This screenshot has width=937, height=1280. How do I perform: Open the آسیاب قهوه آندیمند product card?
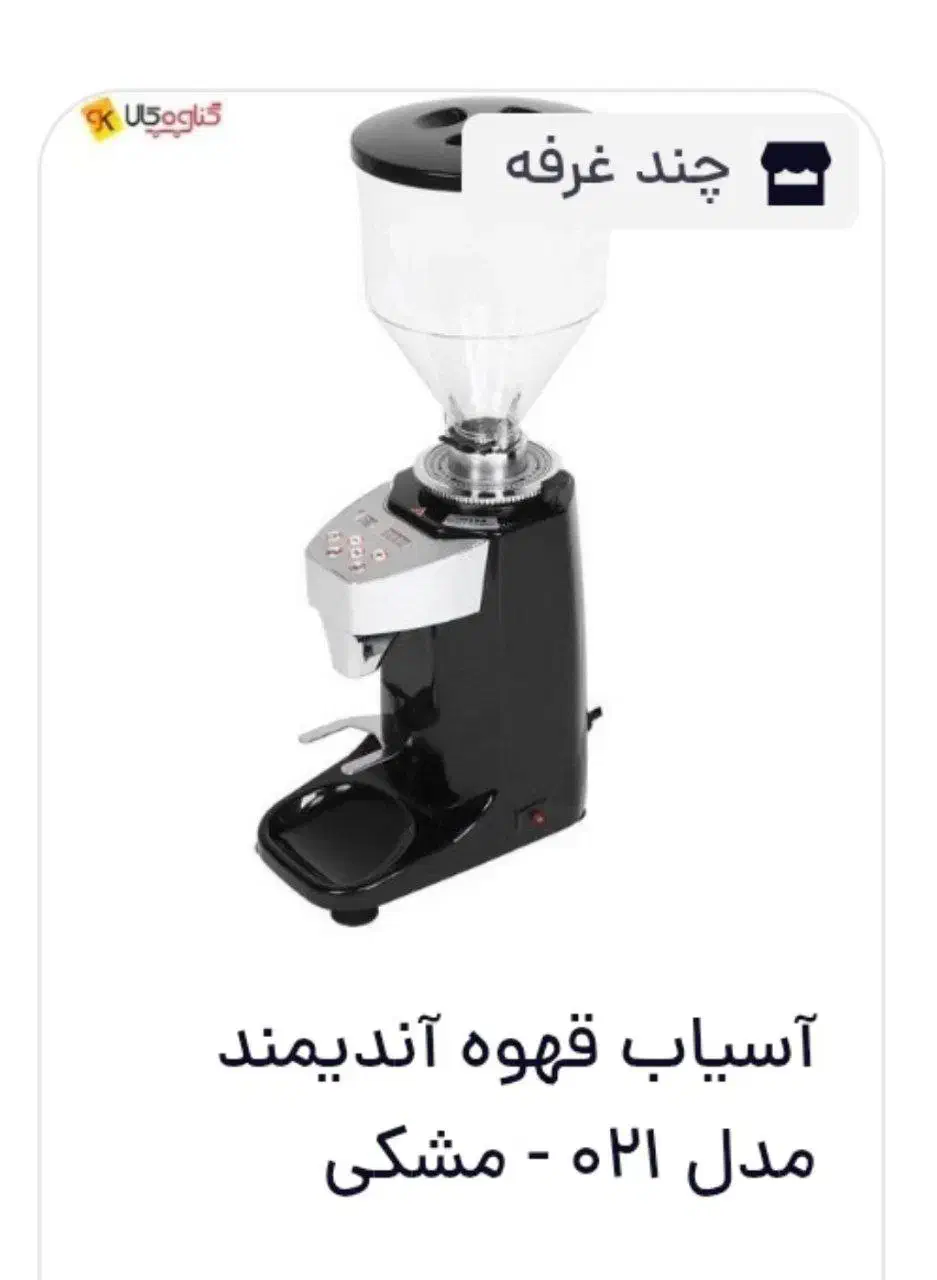click(461, 686)
